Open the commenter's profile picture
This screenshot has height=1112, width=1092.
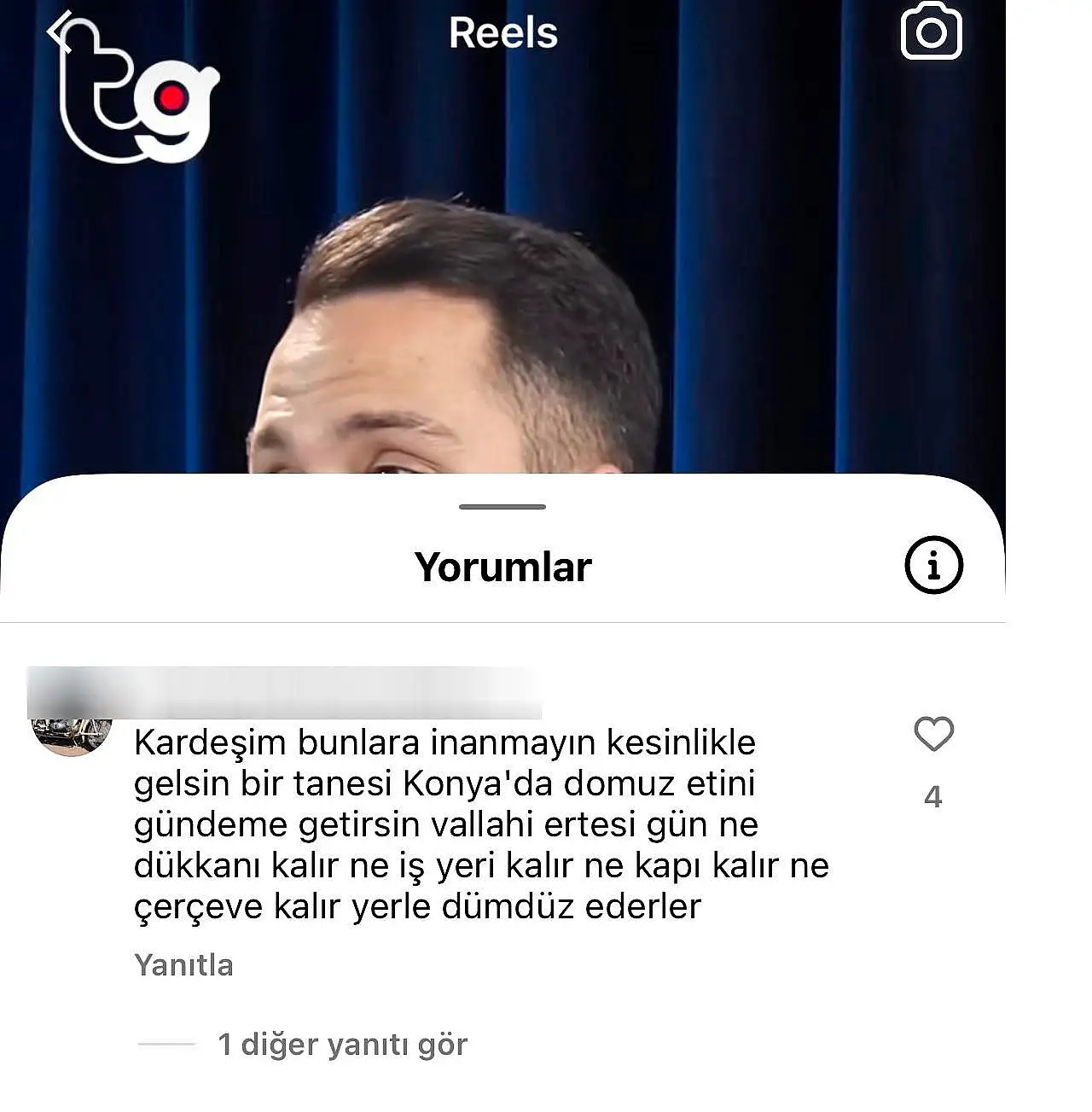(72, 734)
